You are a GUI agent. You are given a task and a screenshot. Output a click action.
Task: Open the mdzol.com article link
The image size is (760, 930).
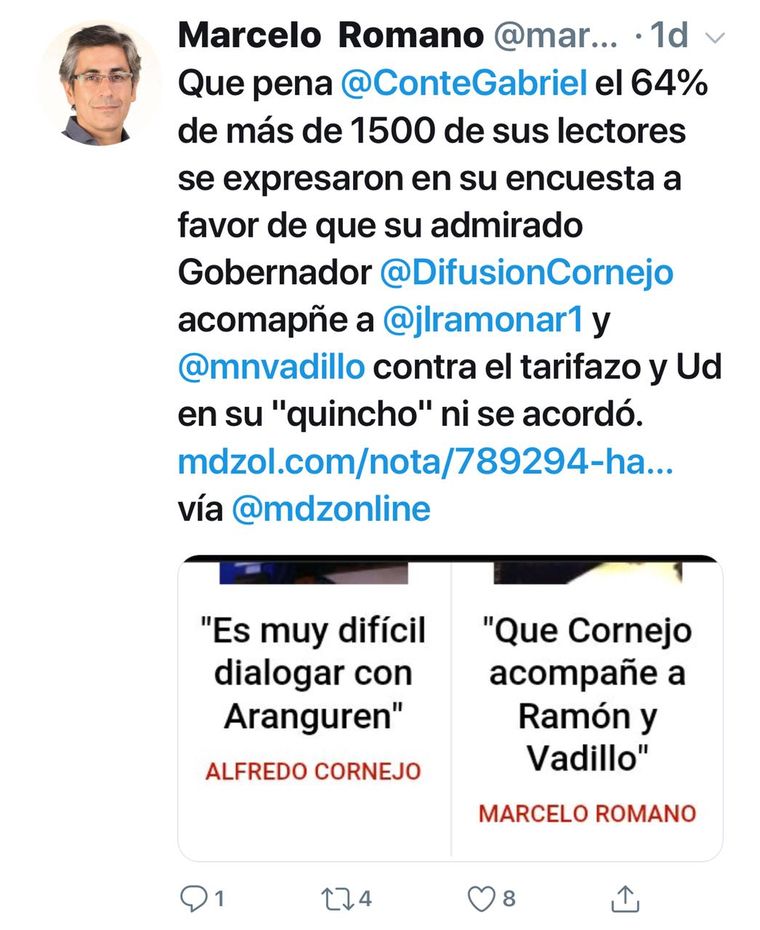pyautogui.click(x=424, y=462)
